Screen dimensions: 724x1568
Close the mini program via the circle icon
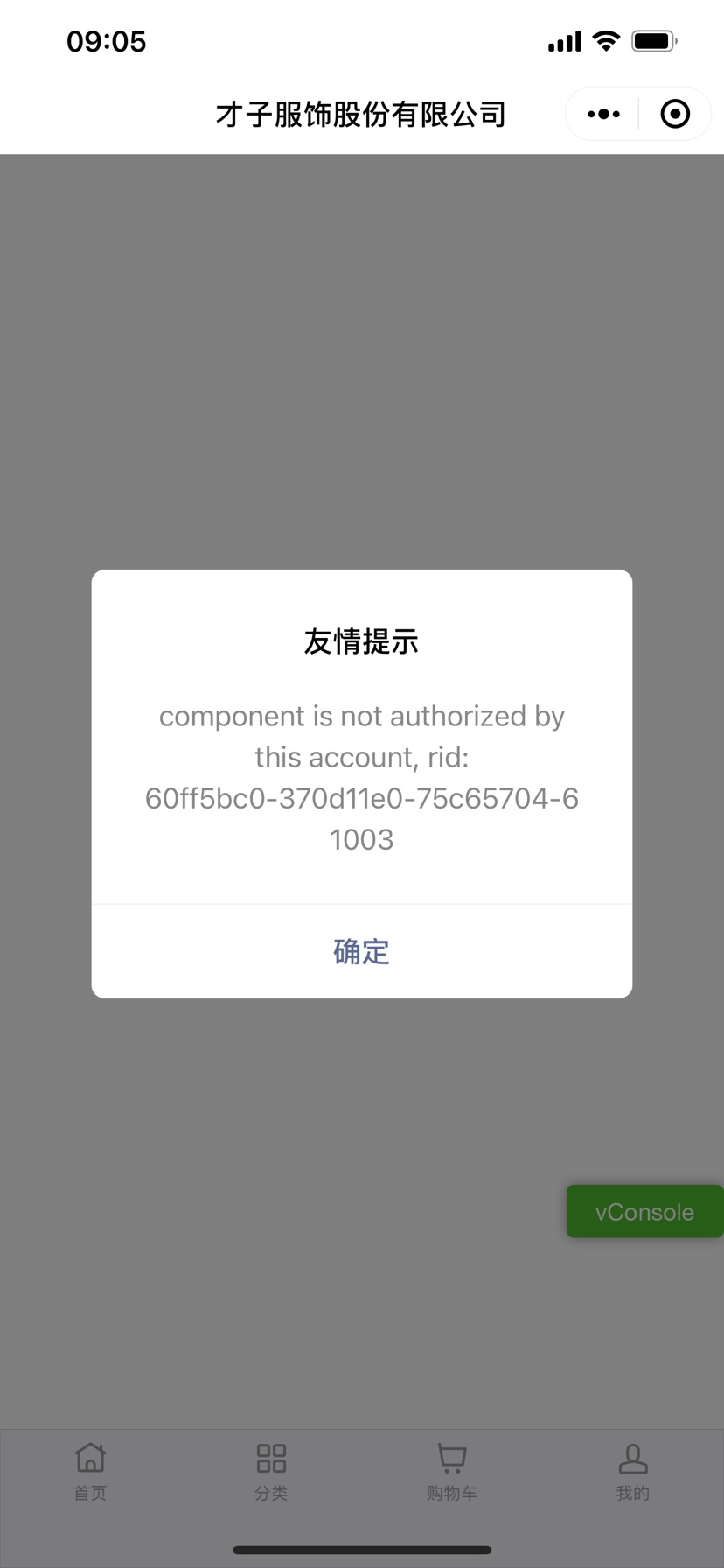[675, 114]
